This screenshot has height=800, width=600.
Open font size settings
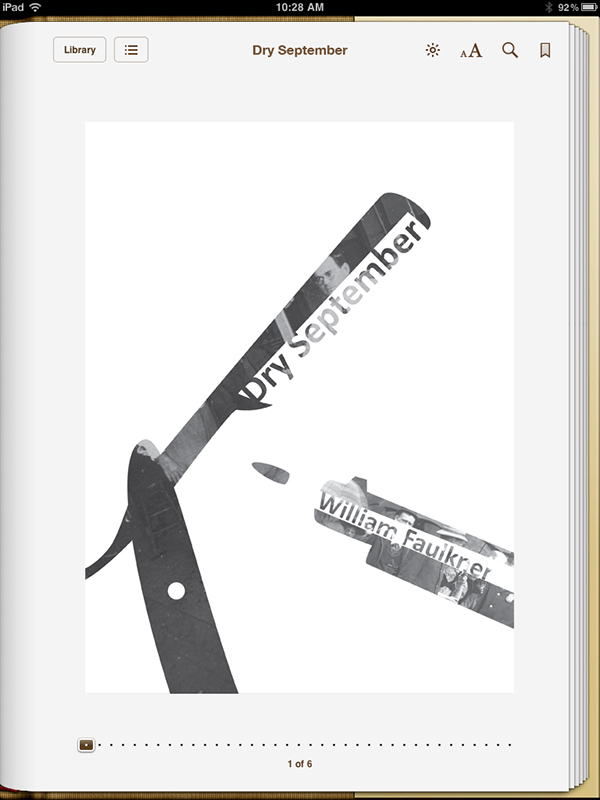click(471, 51)
